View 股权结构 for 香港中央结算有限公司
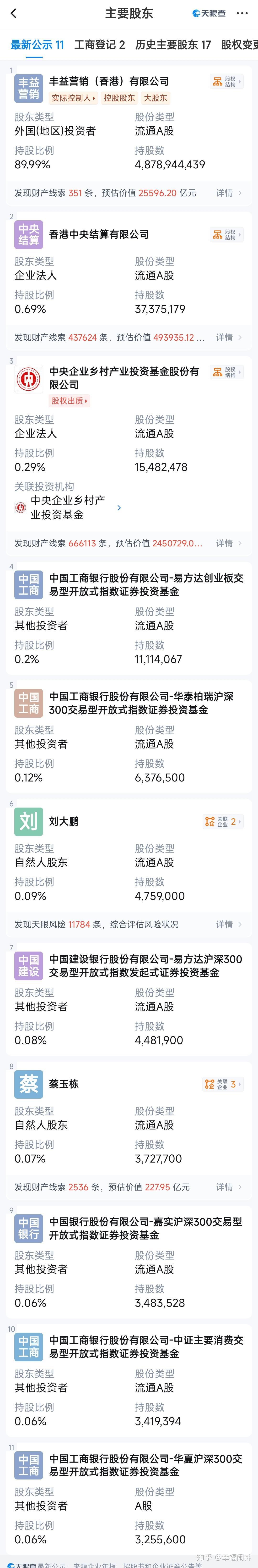258x1568 pixels. tap(226, 234)
